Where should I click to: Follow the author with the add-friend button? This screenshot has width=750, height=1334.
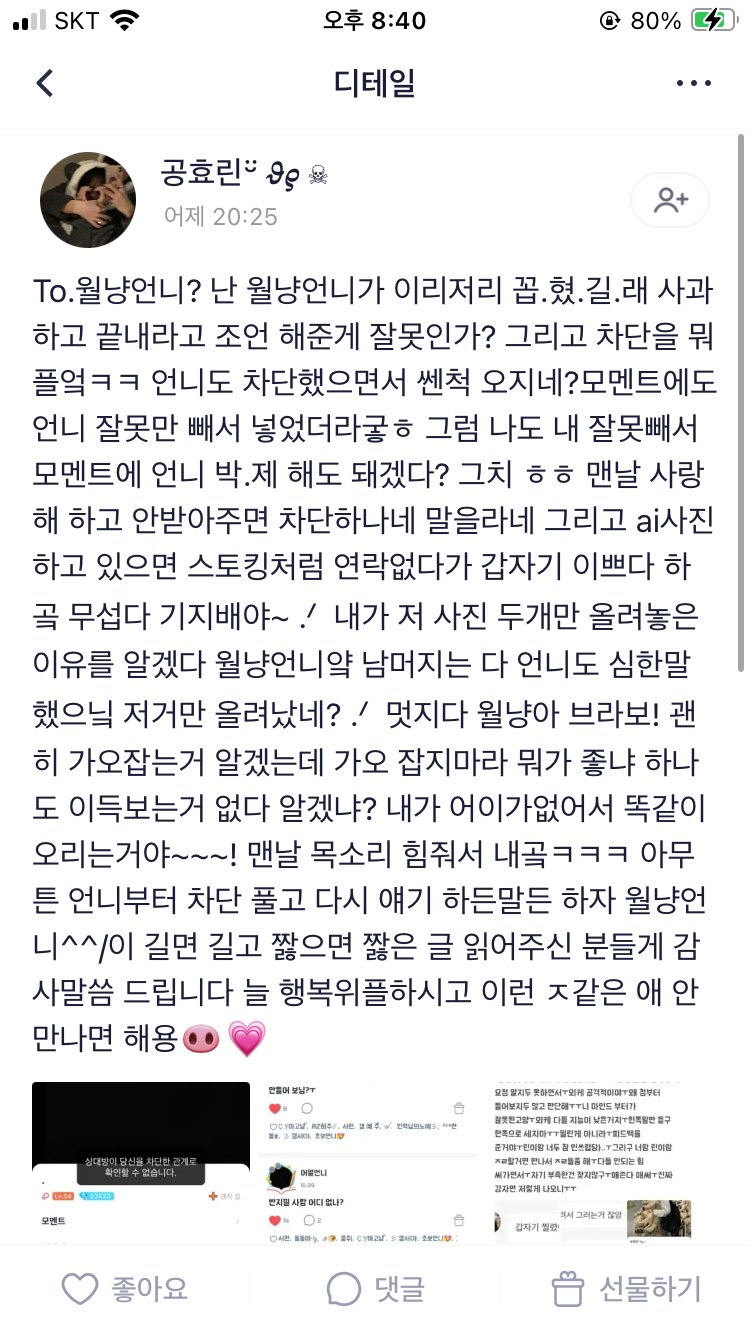click(x=669, y=200)
